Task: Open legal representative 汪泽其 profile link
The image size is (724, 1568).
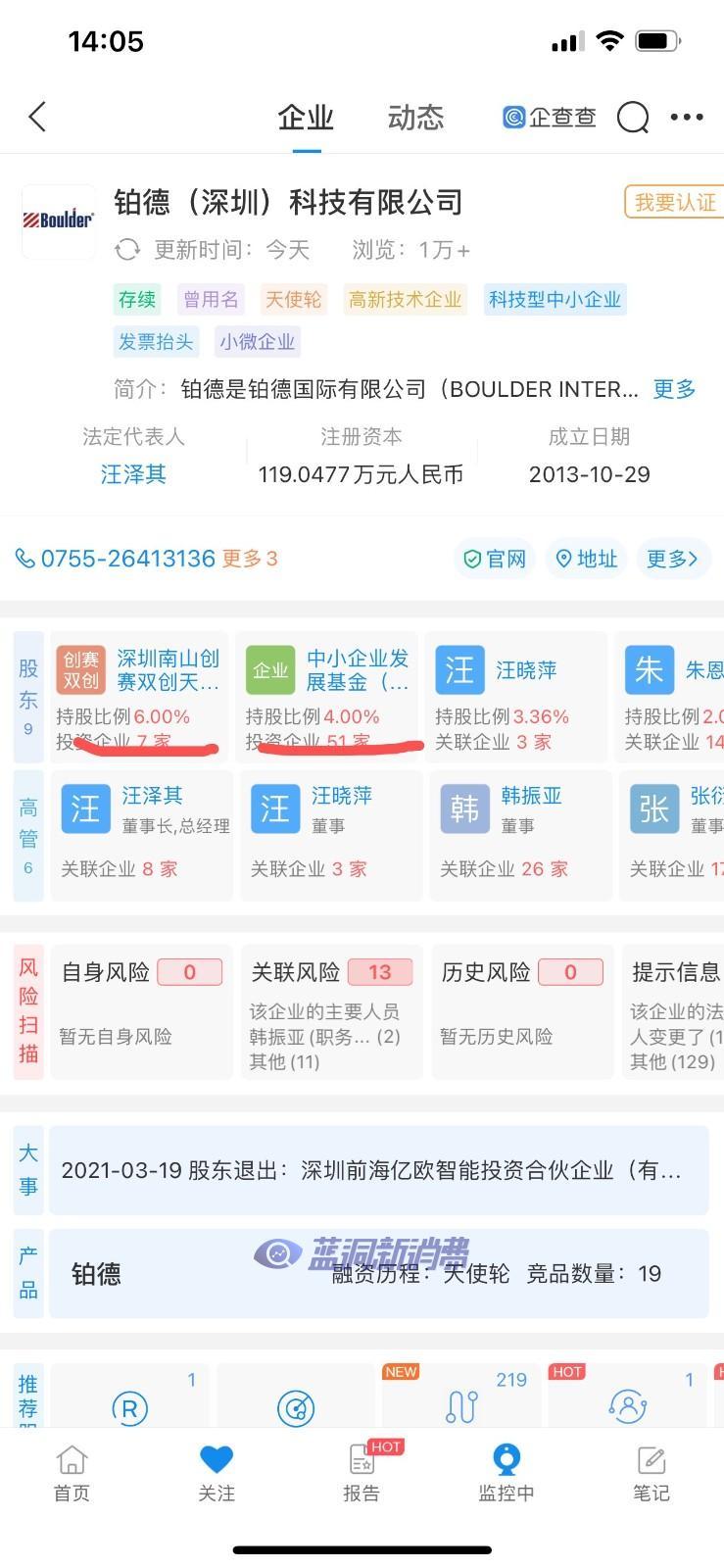Action: (x=133, y=474)
